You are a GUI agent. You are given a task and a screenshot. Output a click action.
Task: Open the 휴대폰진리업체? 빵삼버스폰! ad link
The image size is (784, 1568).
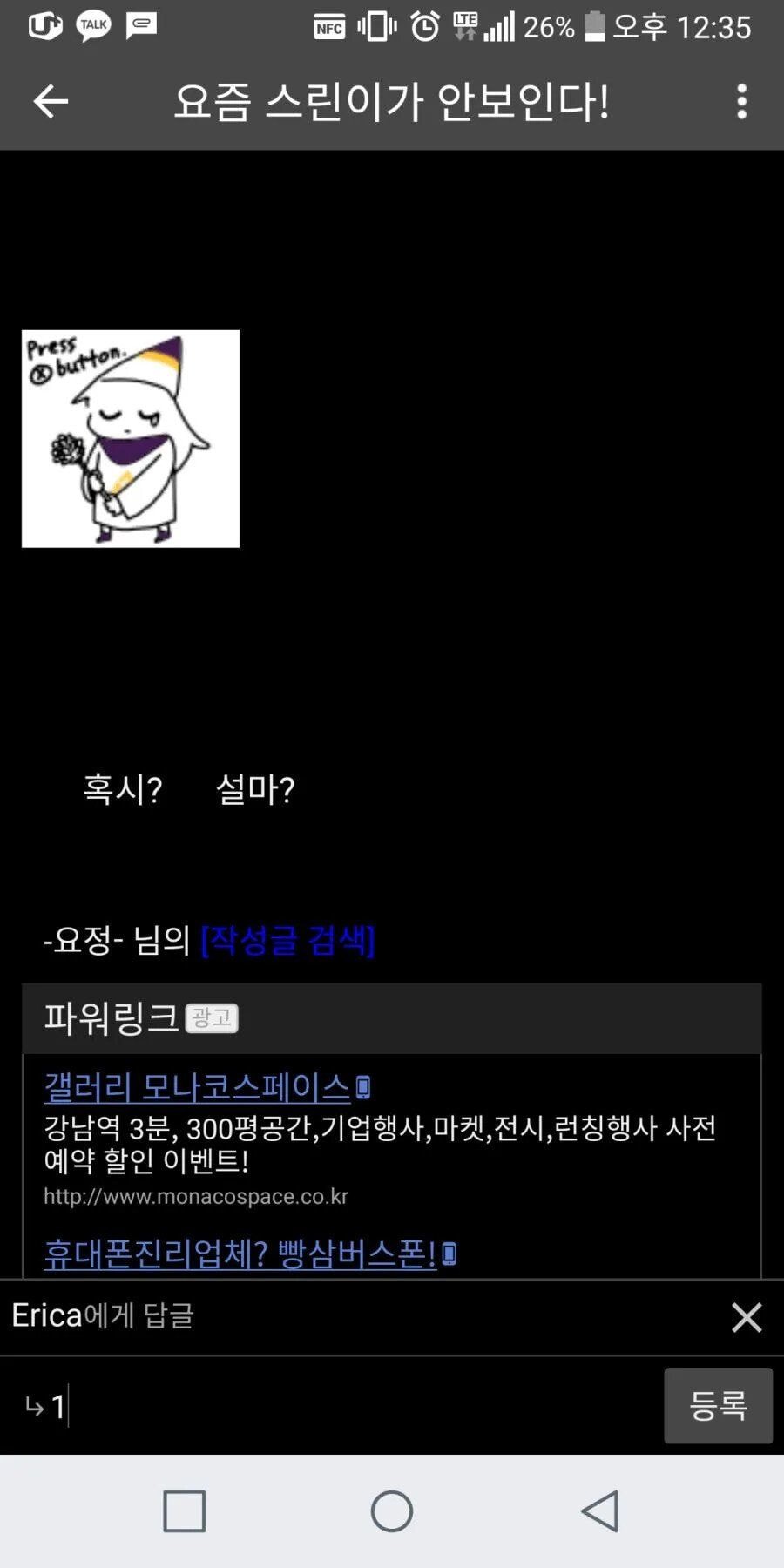[240, 1254]
